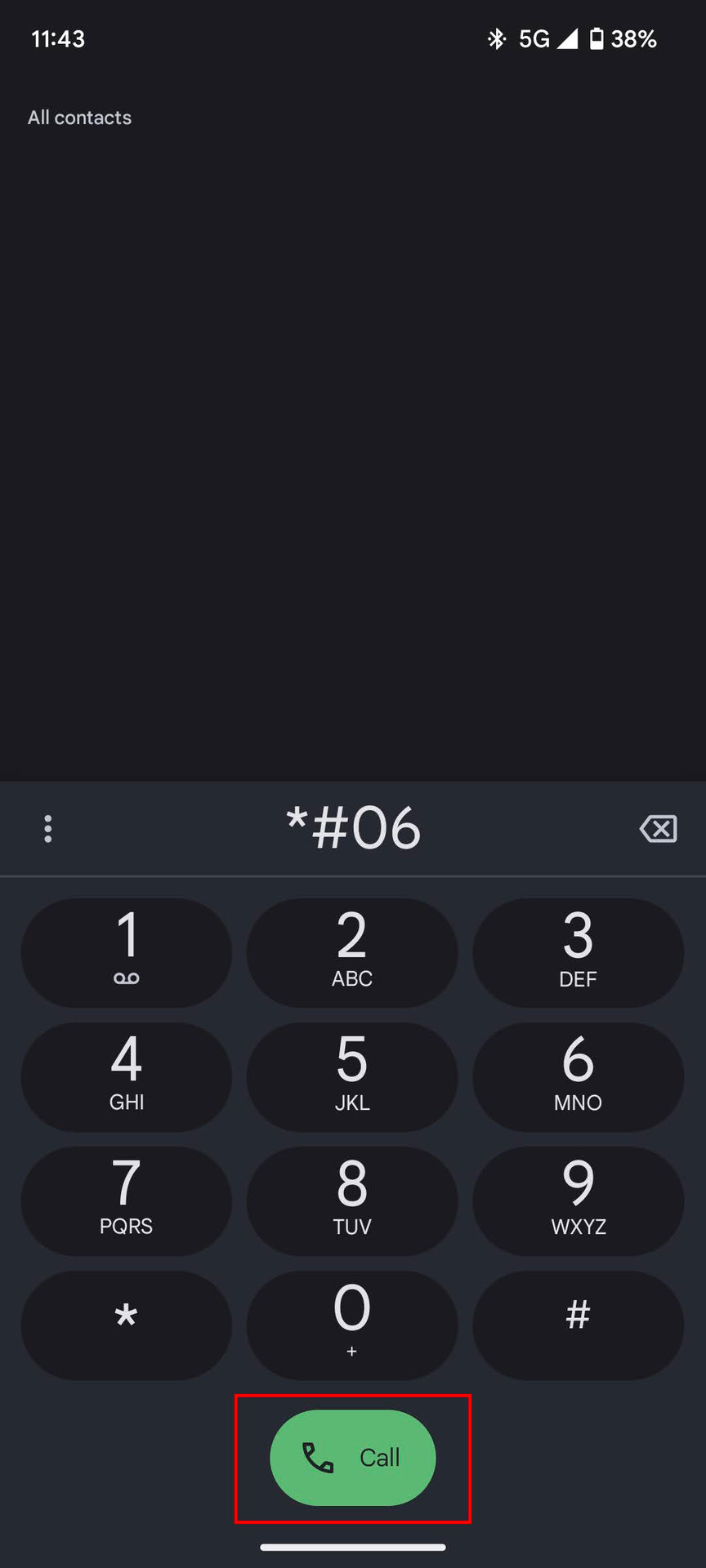Delete the last dialed digit
This screenshot has width=706, height=1568.
[658, 829]
